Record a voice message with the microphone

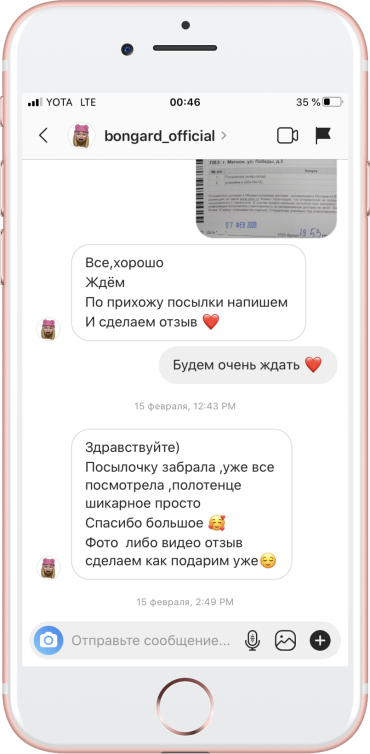[x=253, y=641]
